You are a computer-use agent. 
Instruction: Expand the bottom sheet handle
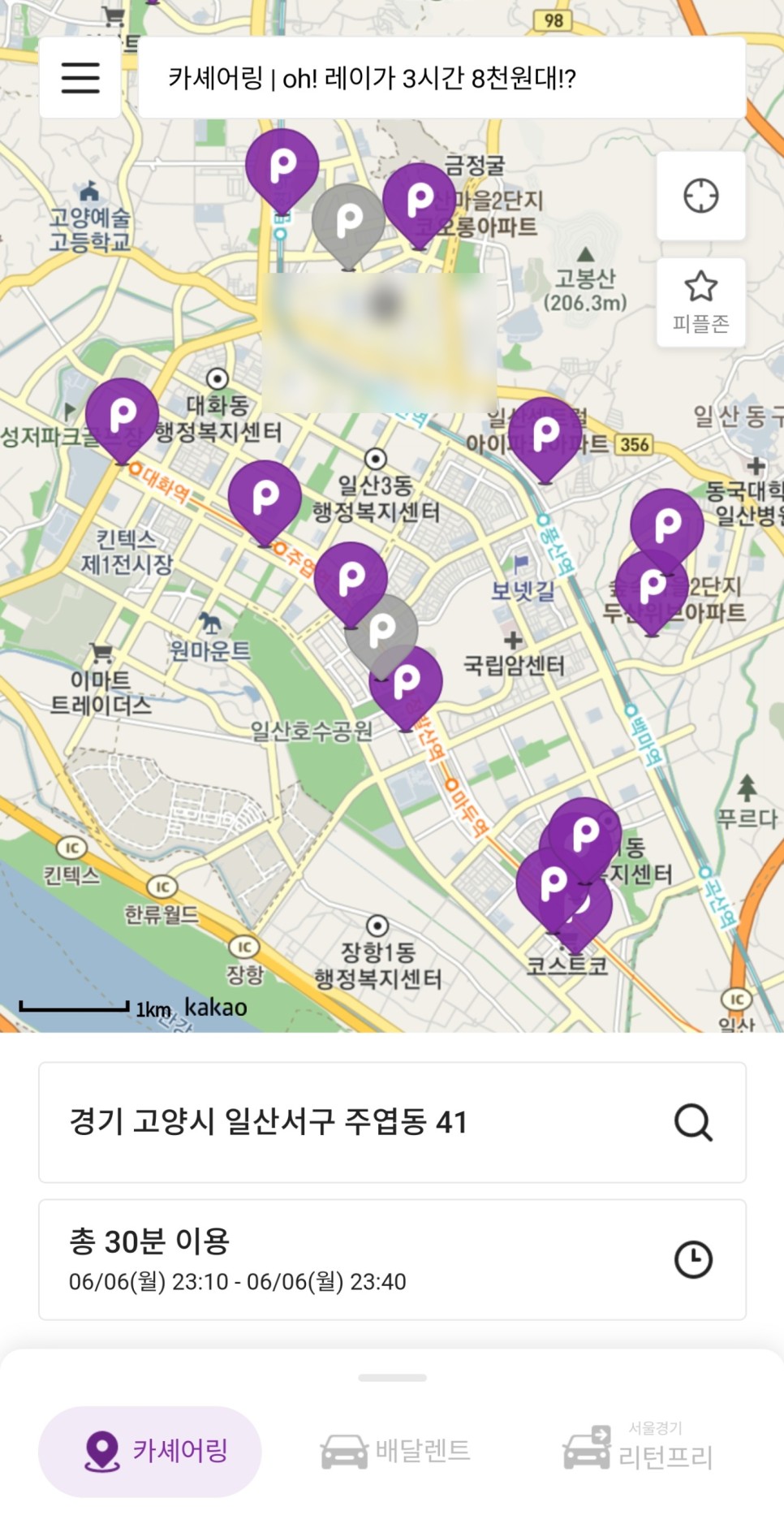(x=392, y=1378)
